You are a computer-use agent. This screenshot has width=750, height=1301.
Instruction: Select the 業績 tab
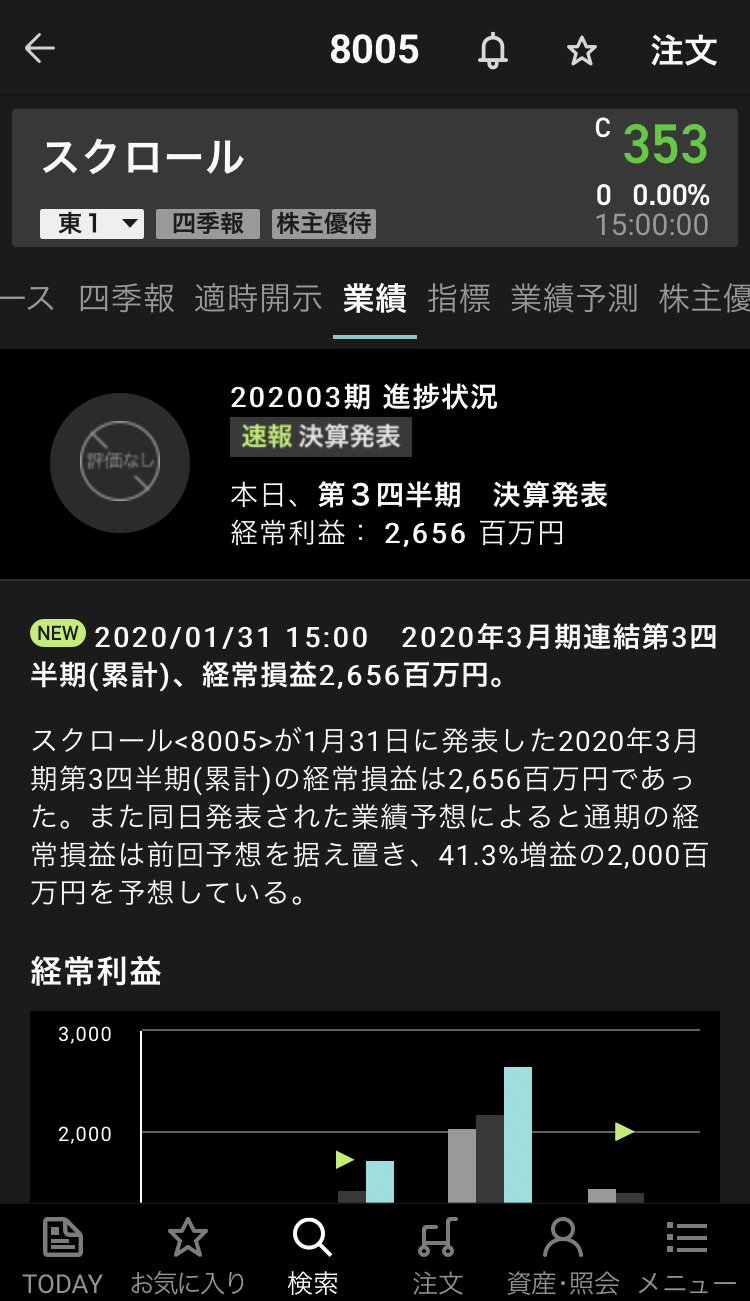tap(374, 298)
